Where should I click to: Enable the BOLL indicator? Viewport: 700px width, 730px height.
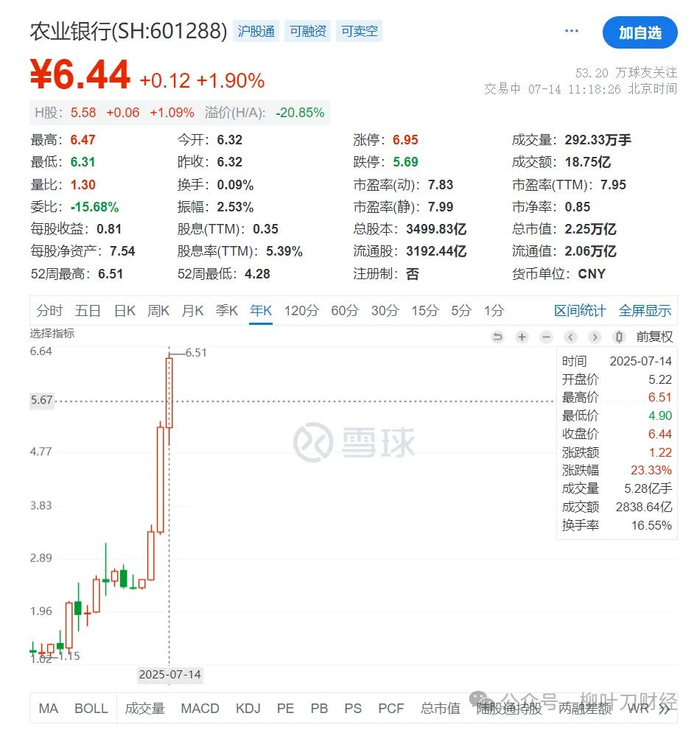pos(91,708)
